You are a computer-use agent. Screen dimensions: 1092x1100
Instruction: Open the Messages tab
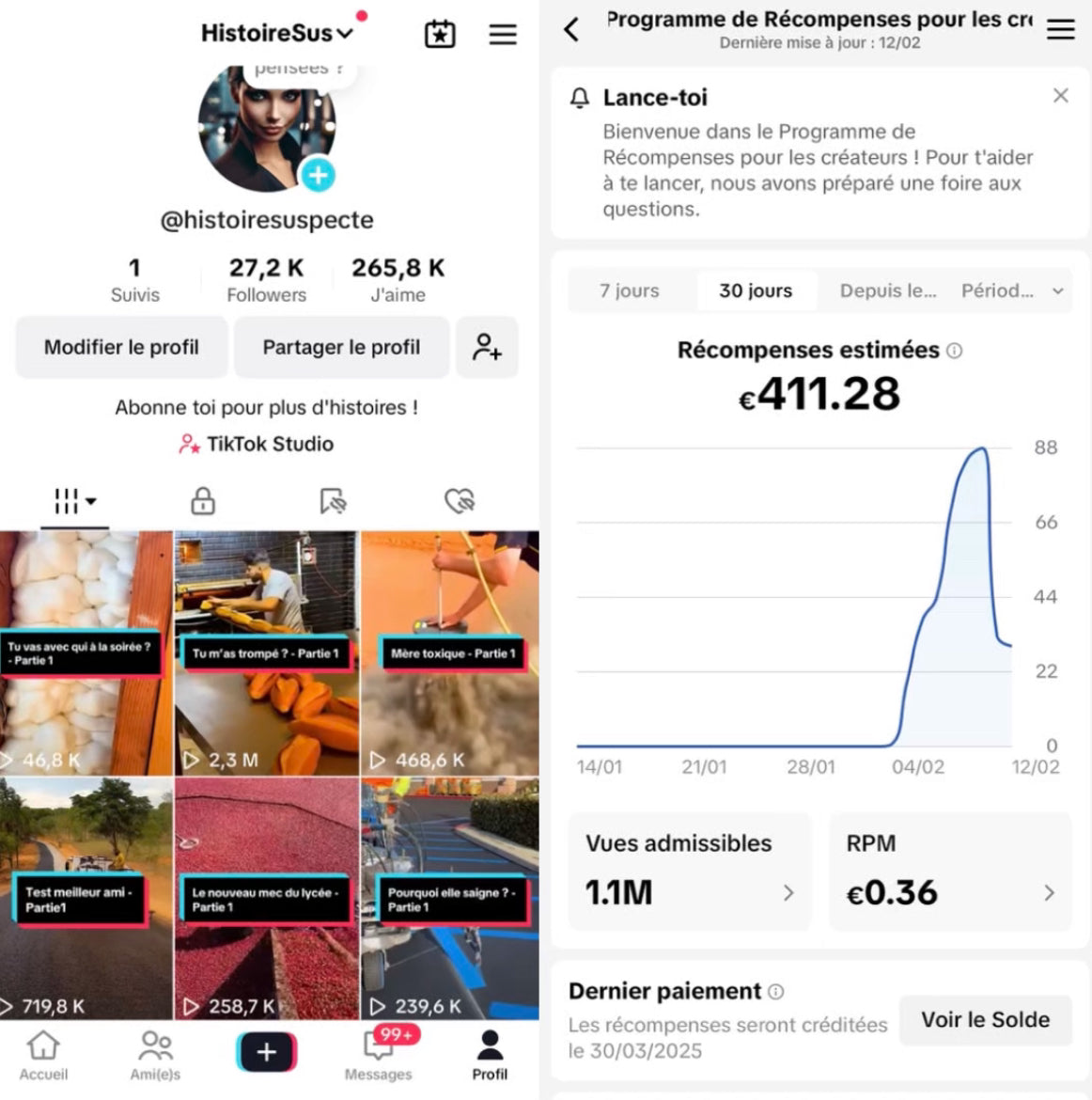[378, 1055]
